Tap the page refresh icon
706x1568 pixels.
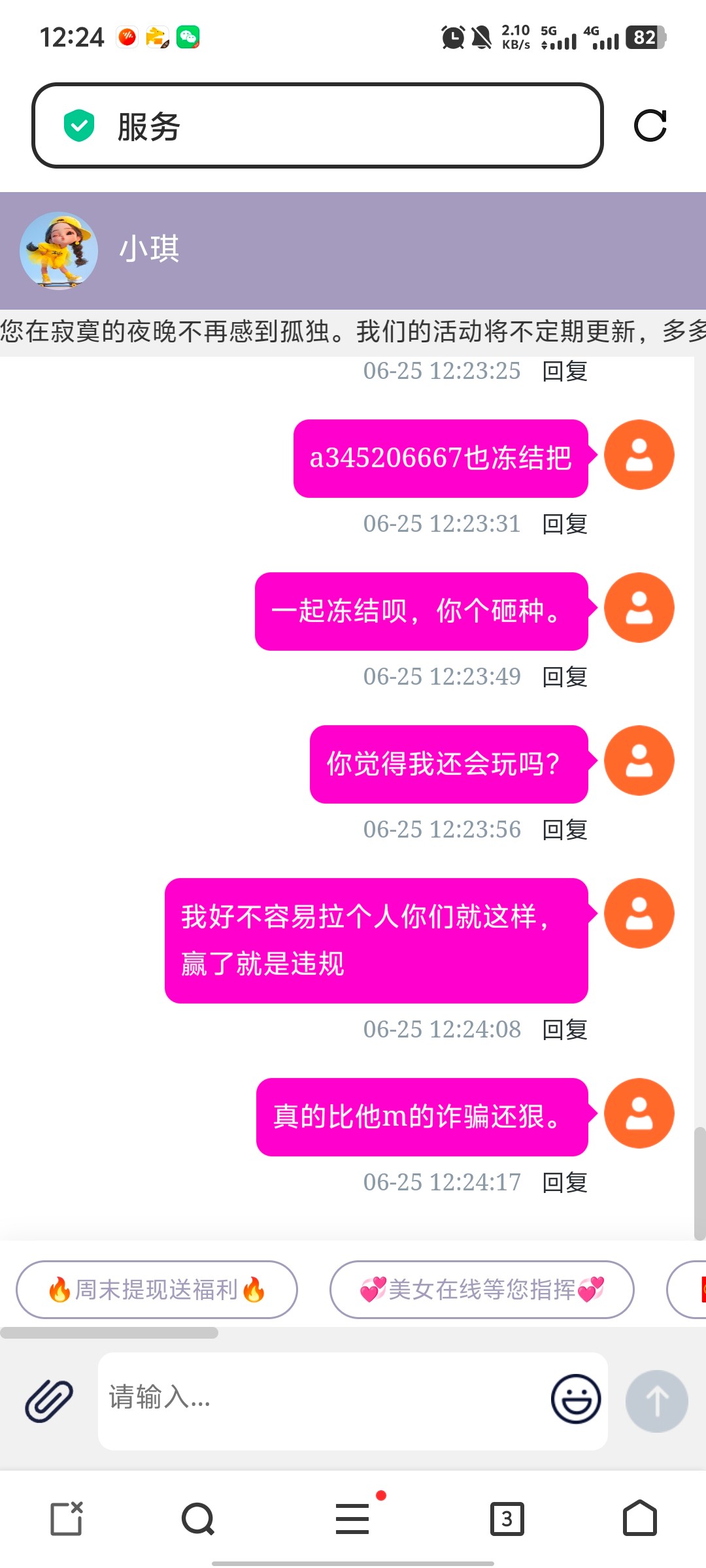[650, 125]
